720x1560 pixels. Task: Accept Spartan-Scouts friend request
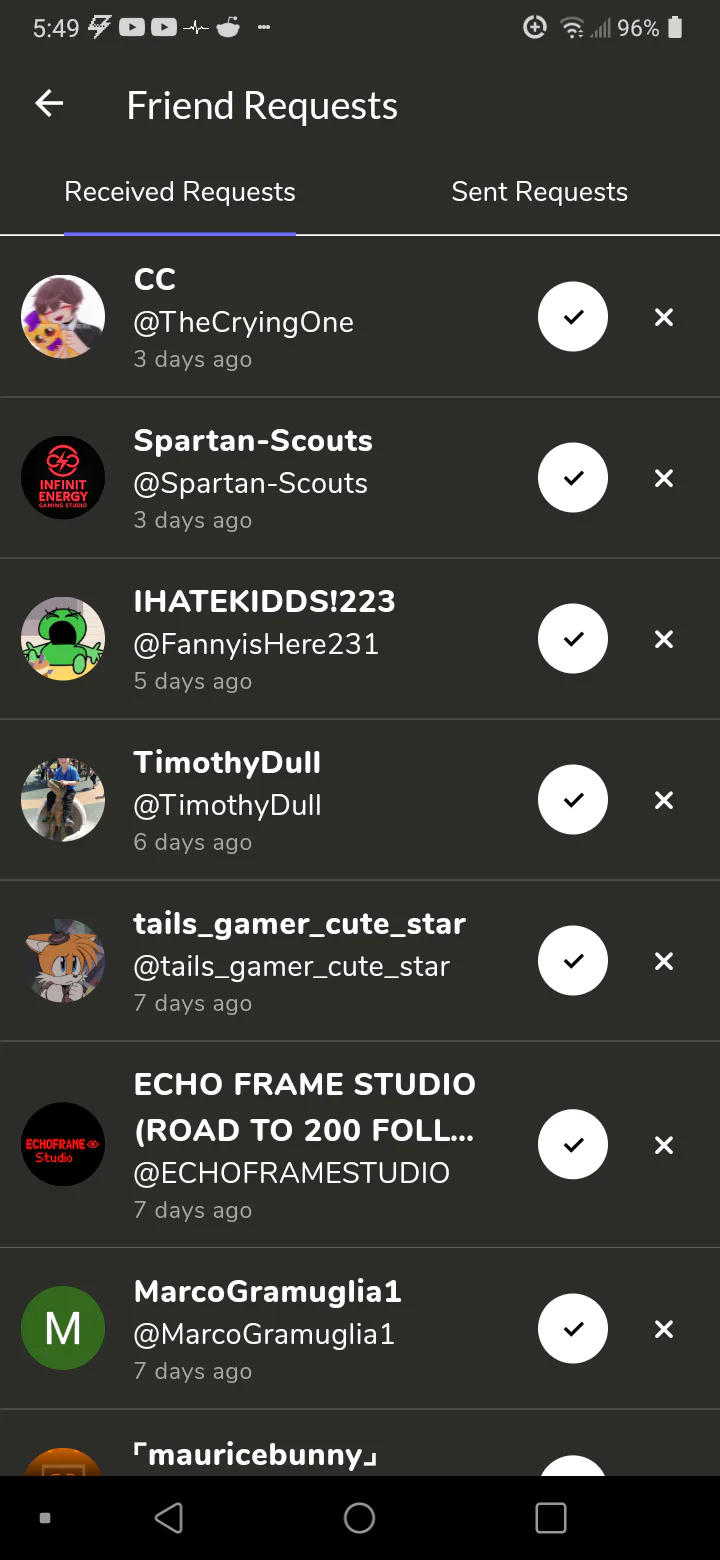(x=573, y=478)
